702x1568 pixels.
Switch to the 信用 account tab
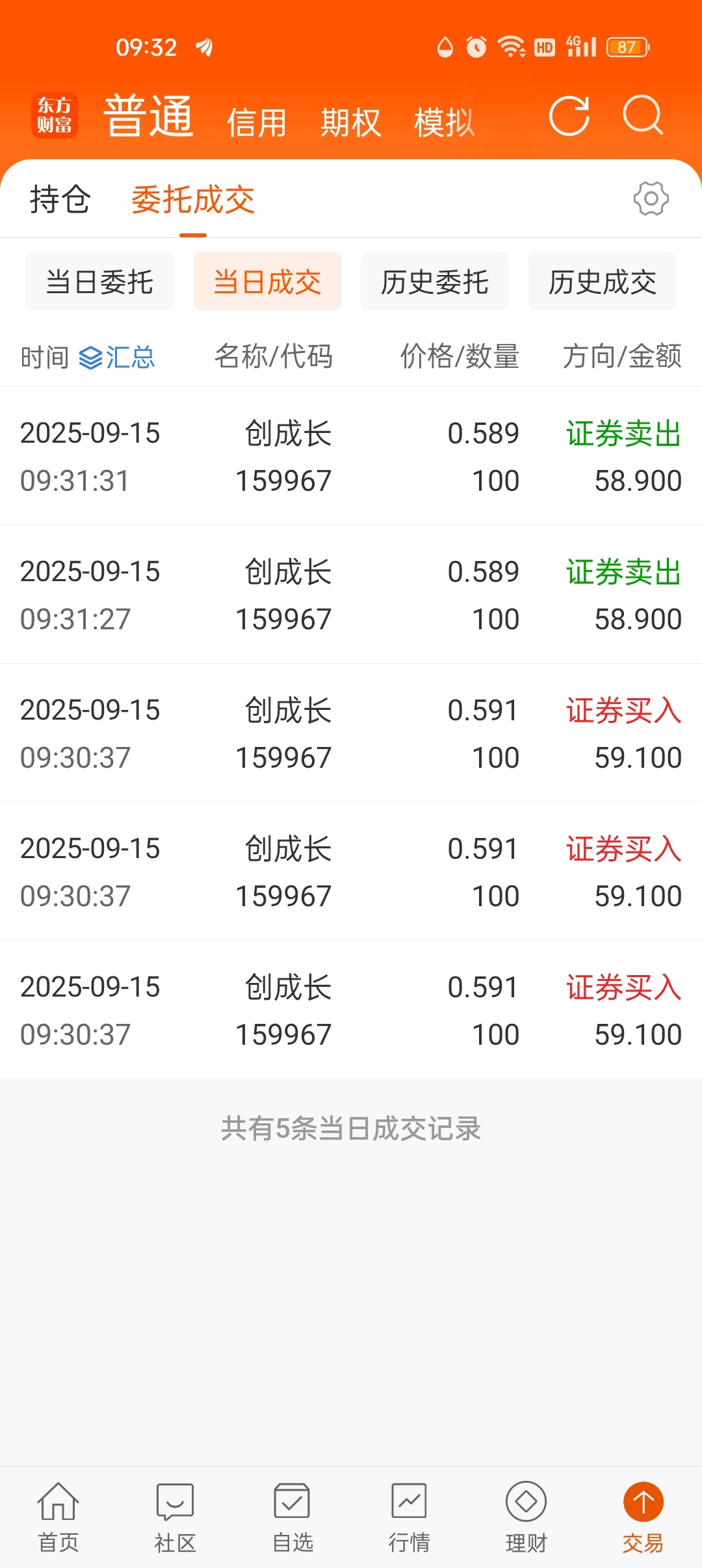(257, 122)
